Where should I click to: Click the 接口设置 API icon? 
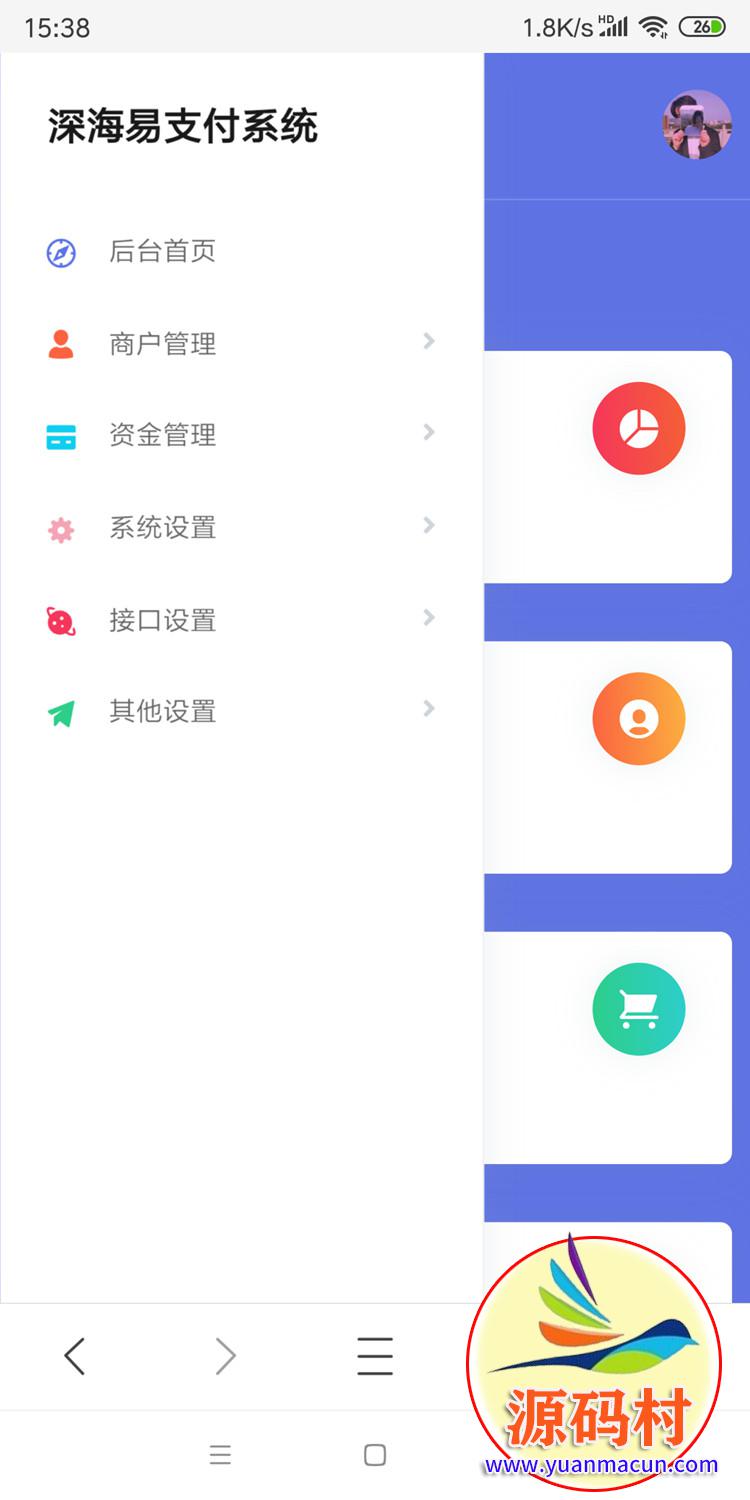60,620
